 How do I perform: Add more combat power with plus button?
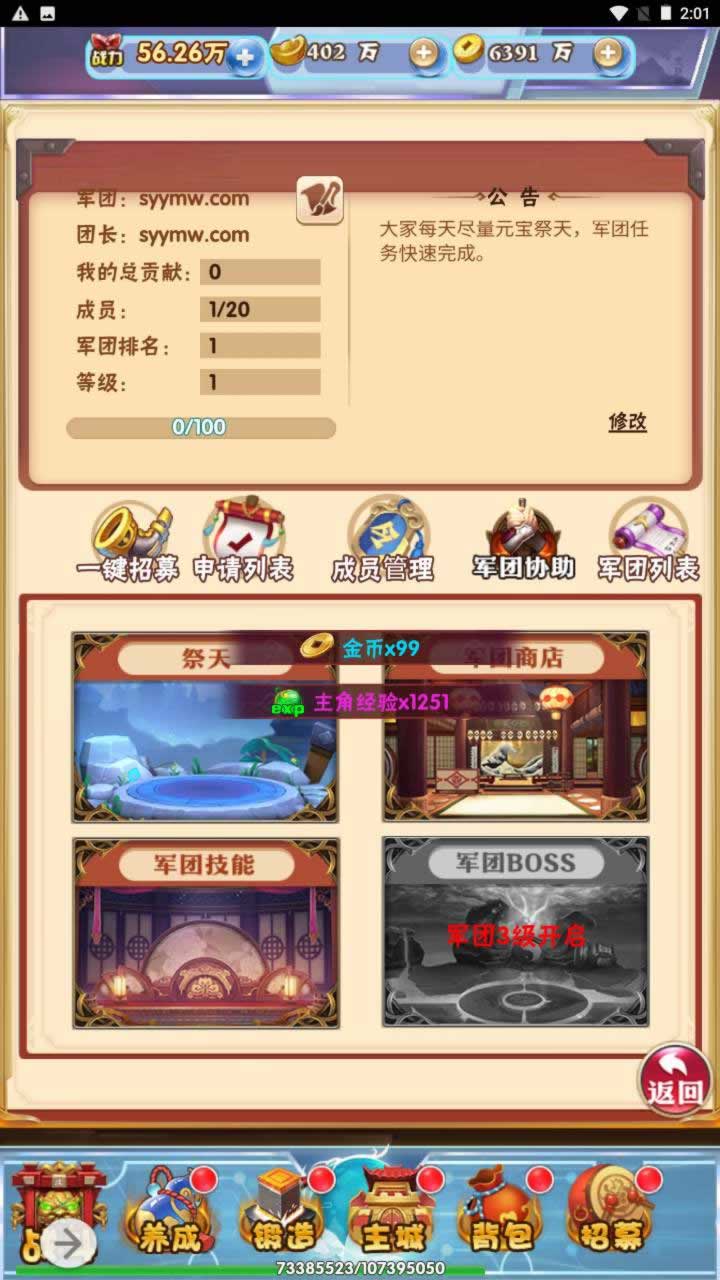[245, 55]
